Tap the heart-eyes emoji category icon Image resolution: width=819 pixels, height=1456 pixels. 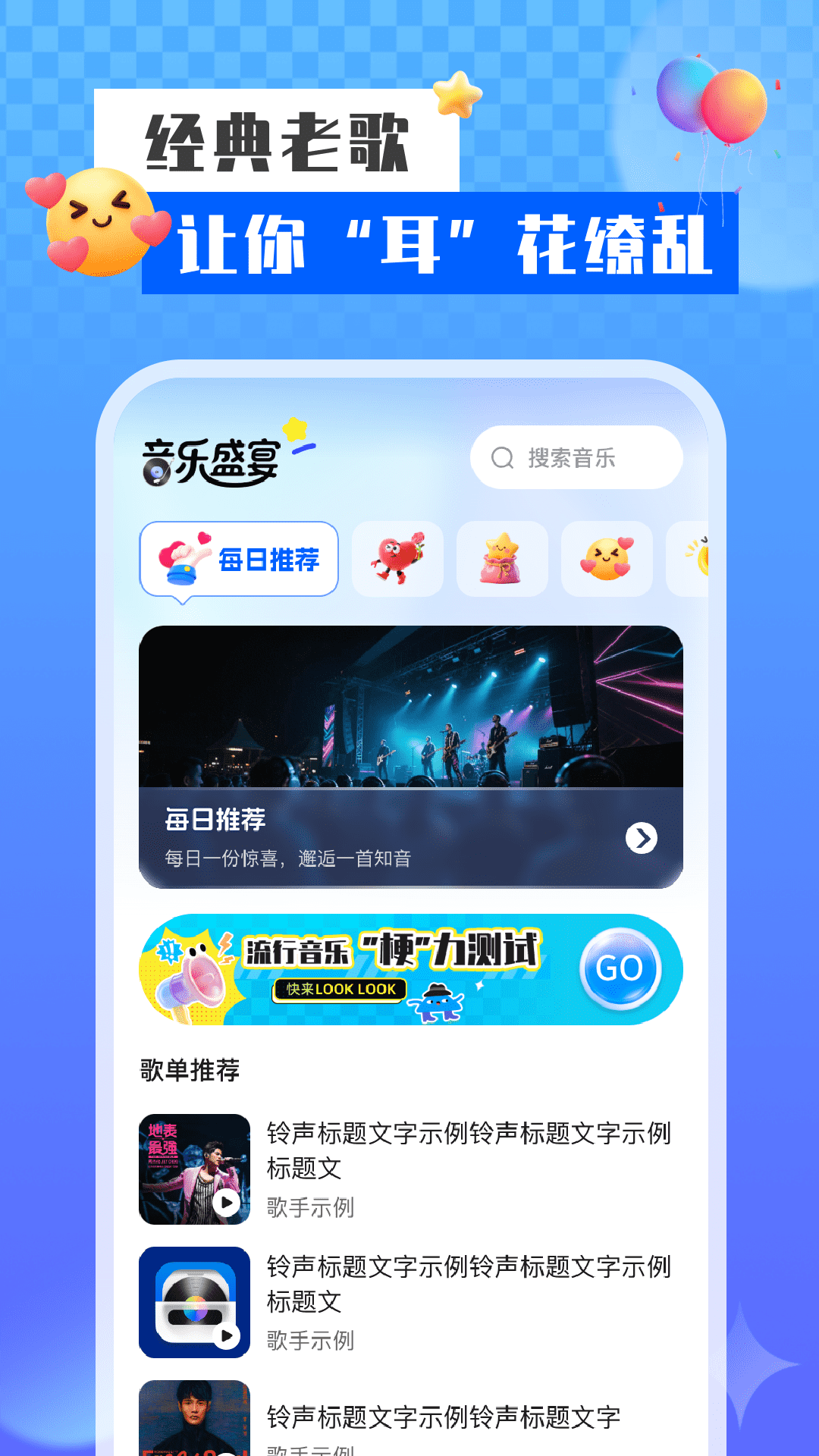click(x=607, y=559)
